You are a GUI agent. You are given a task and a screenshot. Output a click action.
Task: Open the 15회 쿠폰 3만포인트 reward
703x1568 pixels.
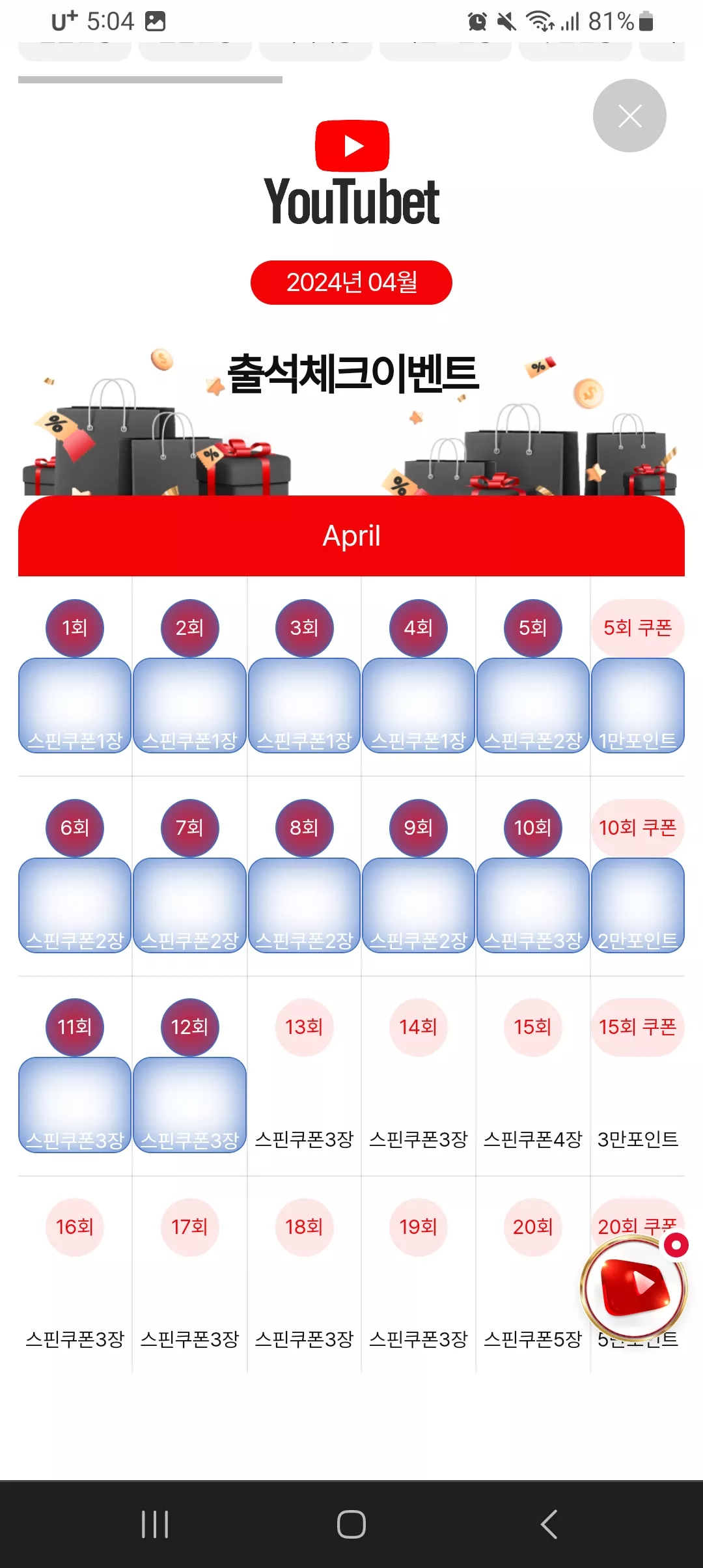coord(638,1076)
